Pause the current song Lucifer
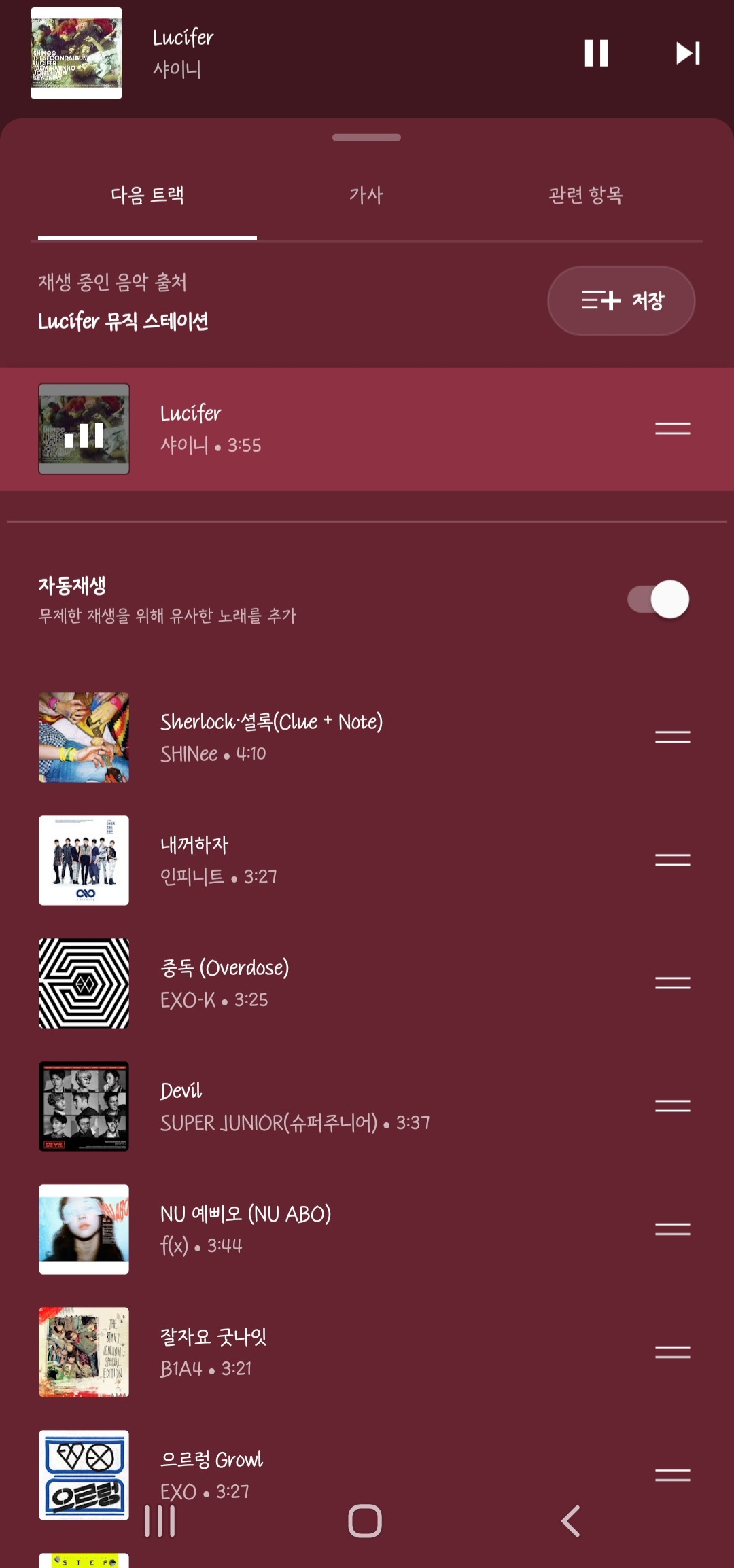 pyautogui.click(x=596, y=53)
